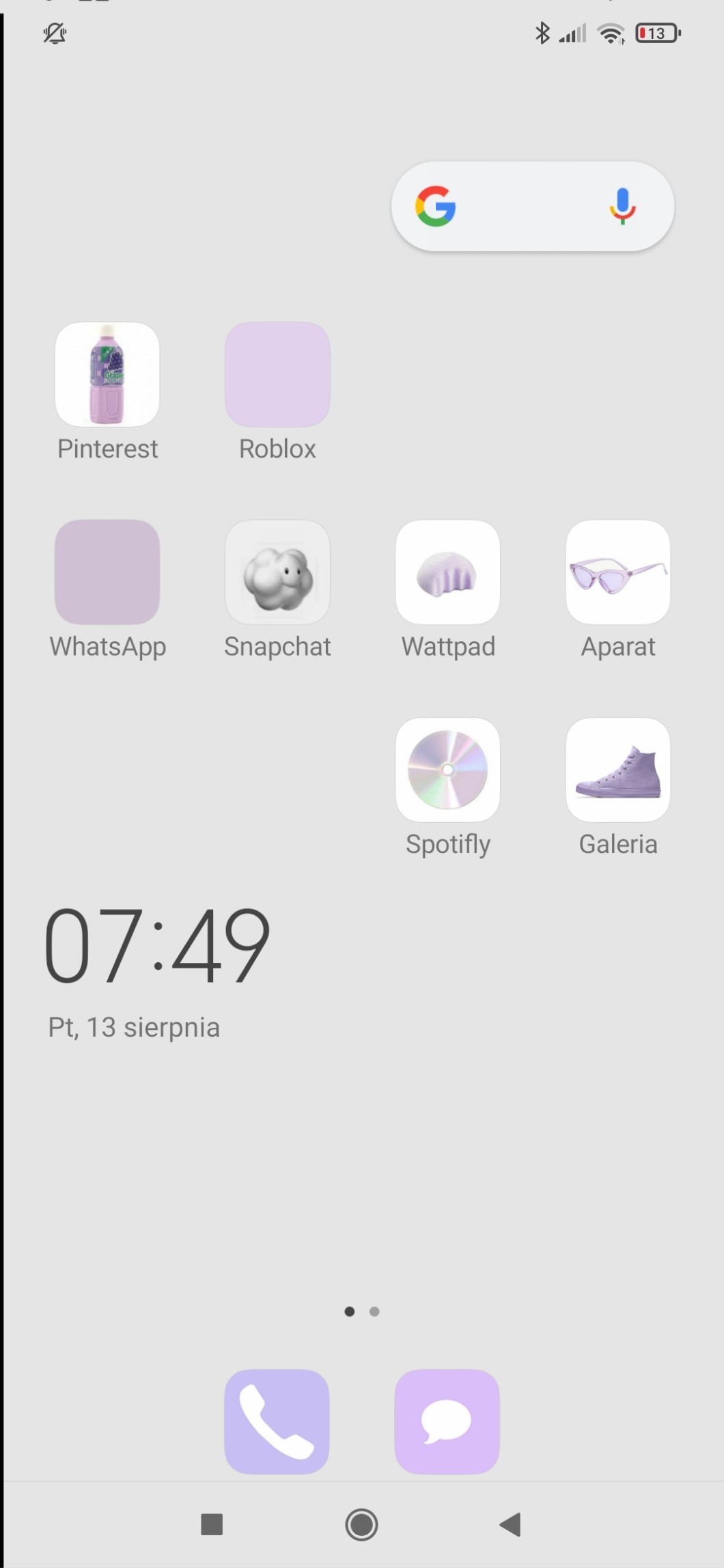Open the Pinterest app
Screen dimensions: 724x1568
[107, 375]
